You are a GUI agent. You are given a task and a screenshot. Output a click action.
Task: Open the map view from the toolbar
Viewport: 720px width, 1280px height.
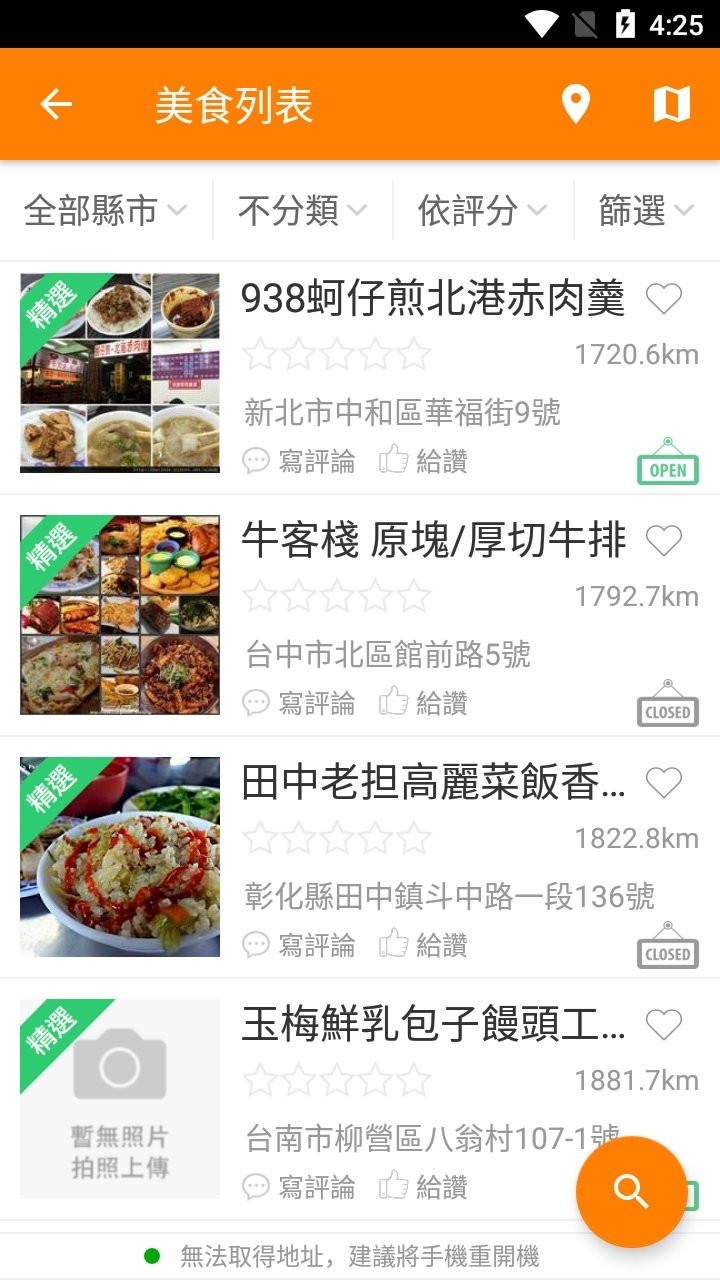[674, 103]
